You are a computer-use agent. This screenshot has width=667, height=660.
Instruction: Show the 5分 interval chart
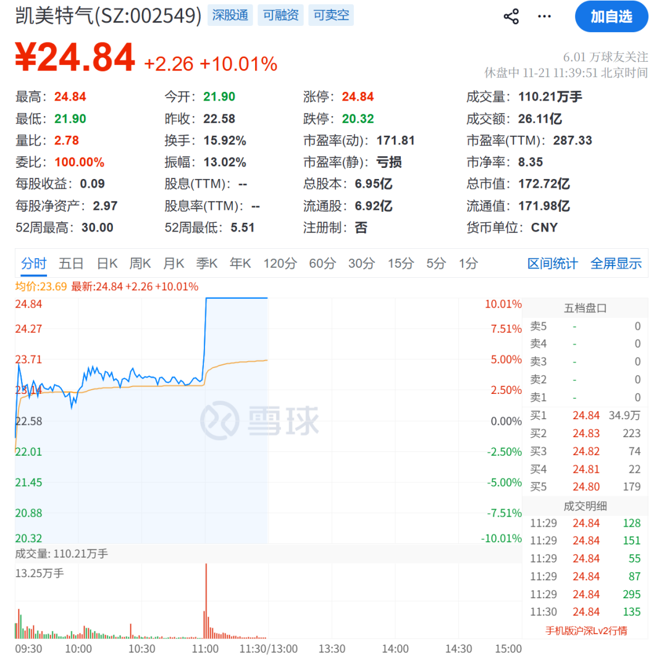click(x=436, y=263)
